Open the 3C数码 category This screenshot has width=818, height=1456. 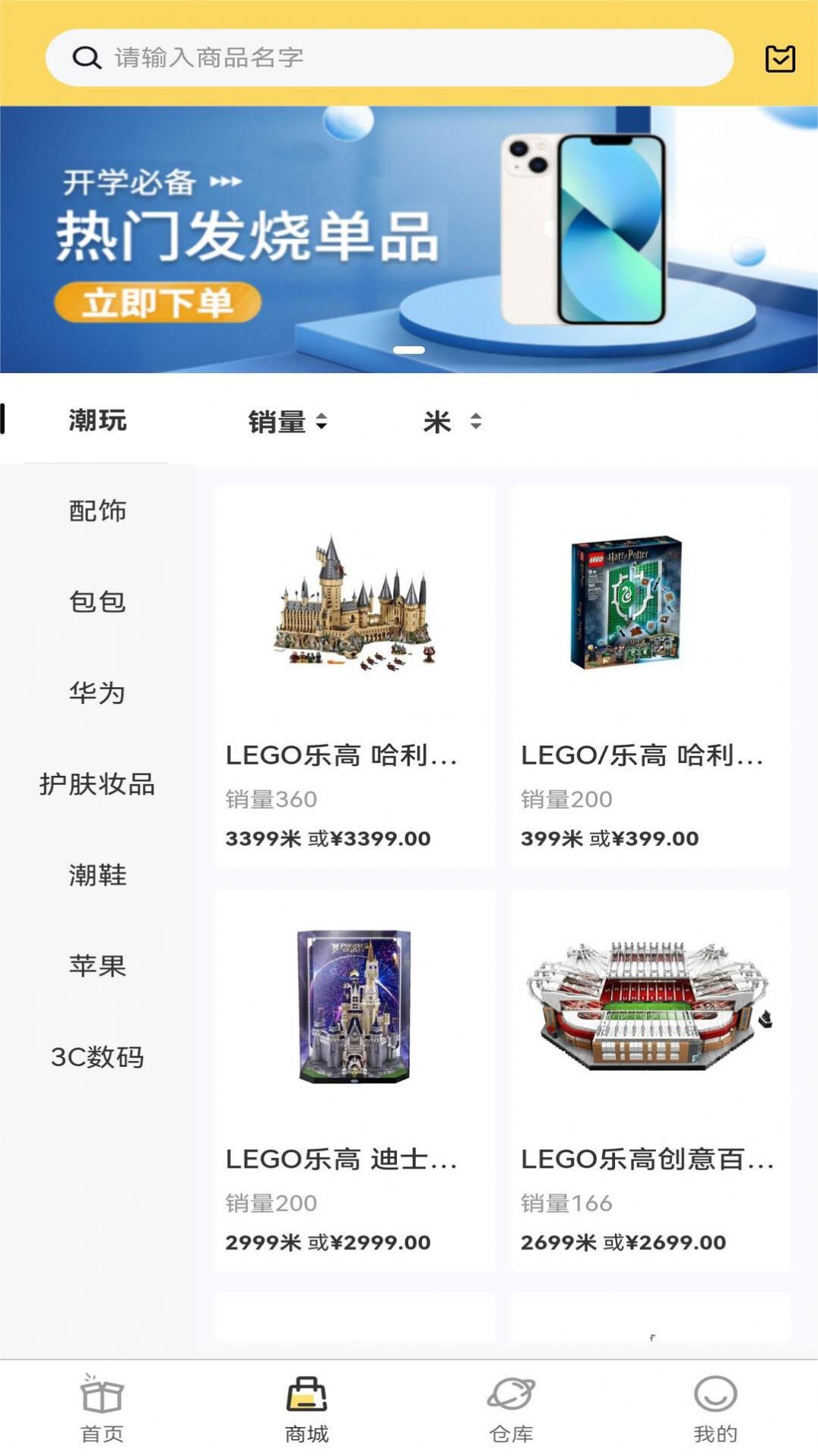(97, 1057)
